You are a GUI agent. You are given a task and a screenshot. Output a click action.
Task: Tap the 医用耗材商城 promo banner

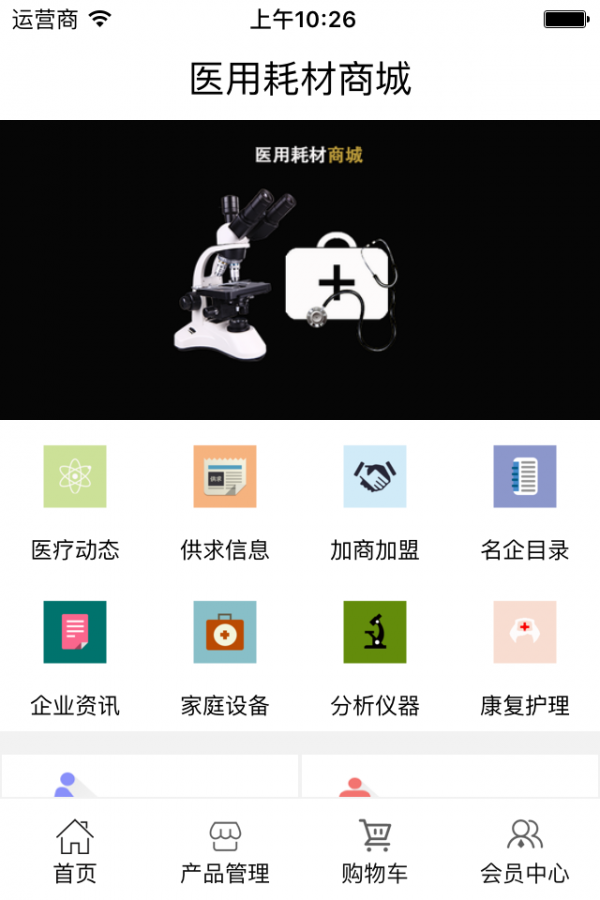point(300,270)
